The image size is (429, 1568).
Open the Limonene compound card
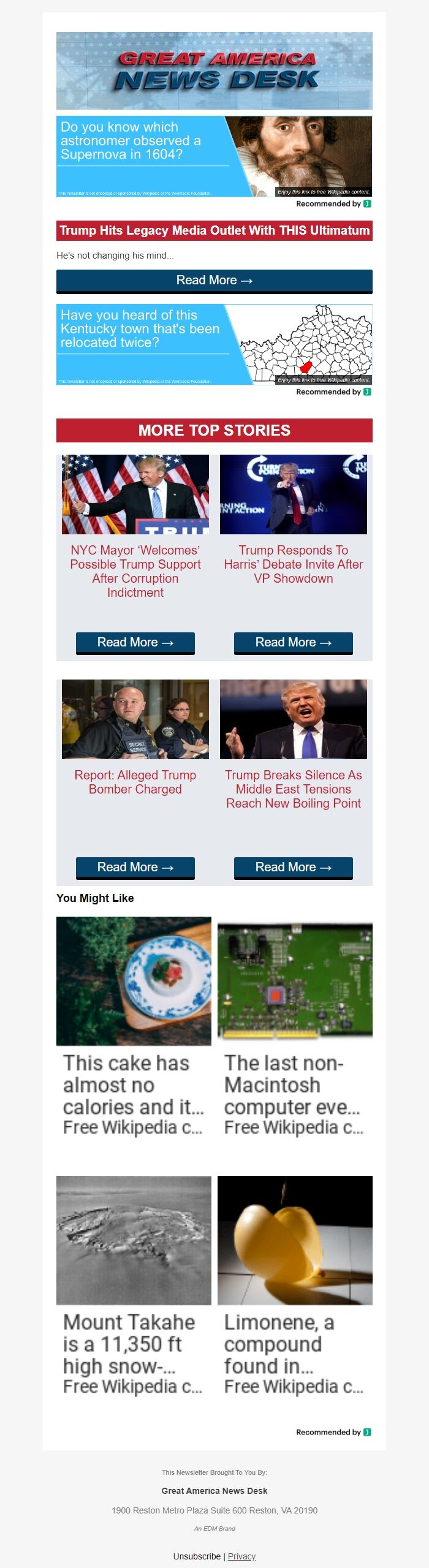pyautogui.click(x=295, y=1287)
